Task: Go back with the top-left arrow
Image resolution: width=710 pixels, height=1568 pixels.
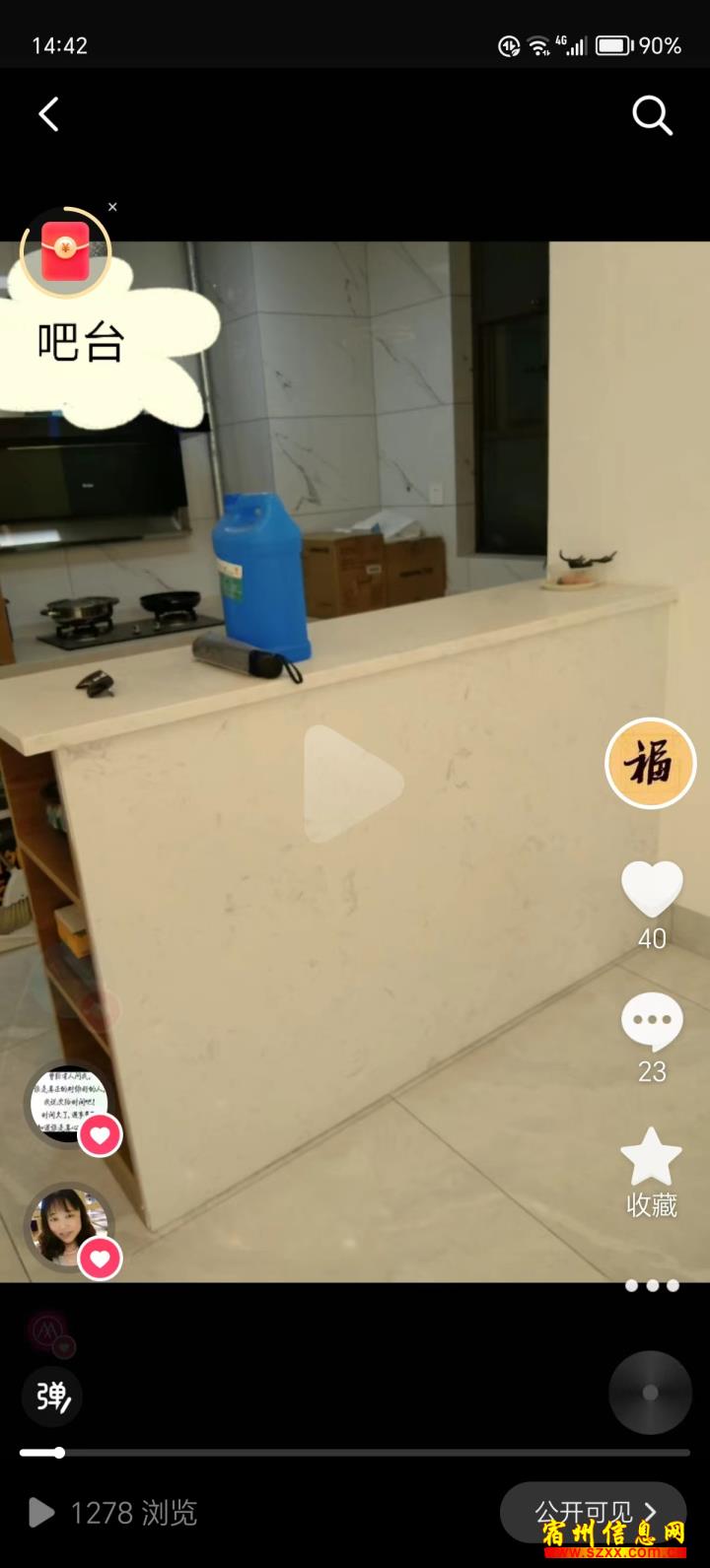Action: [x=49, y=114]
